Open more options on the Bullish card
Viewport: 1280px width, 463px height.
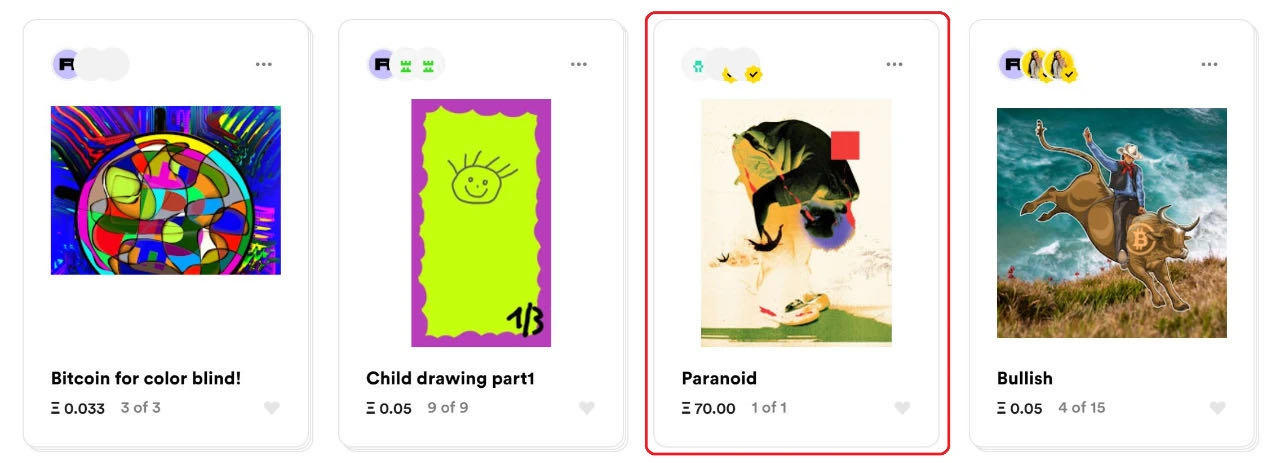coord(1209,65)
